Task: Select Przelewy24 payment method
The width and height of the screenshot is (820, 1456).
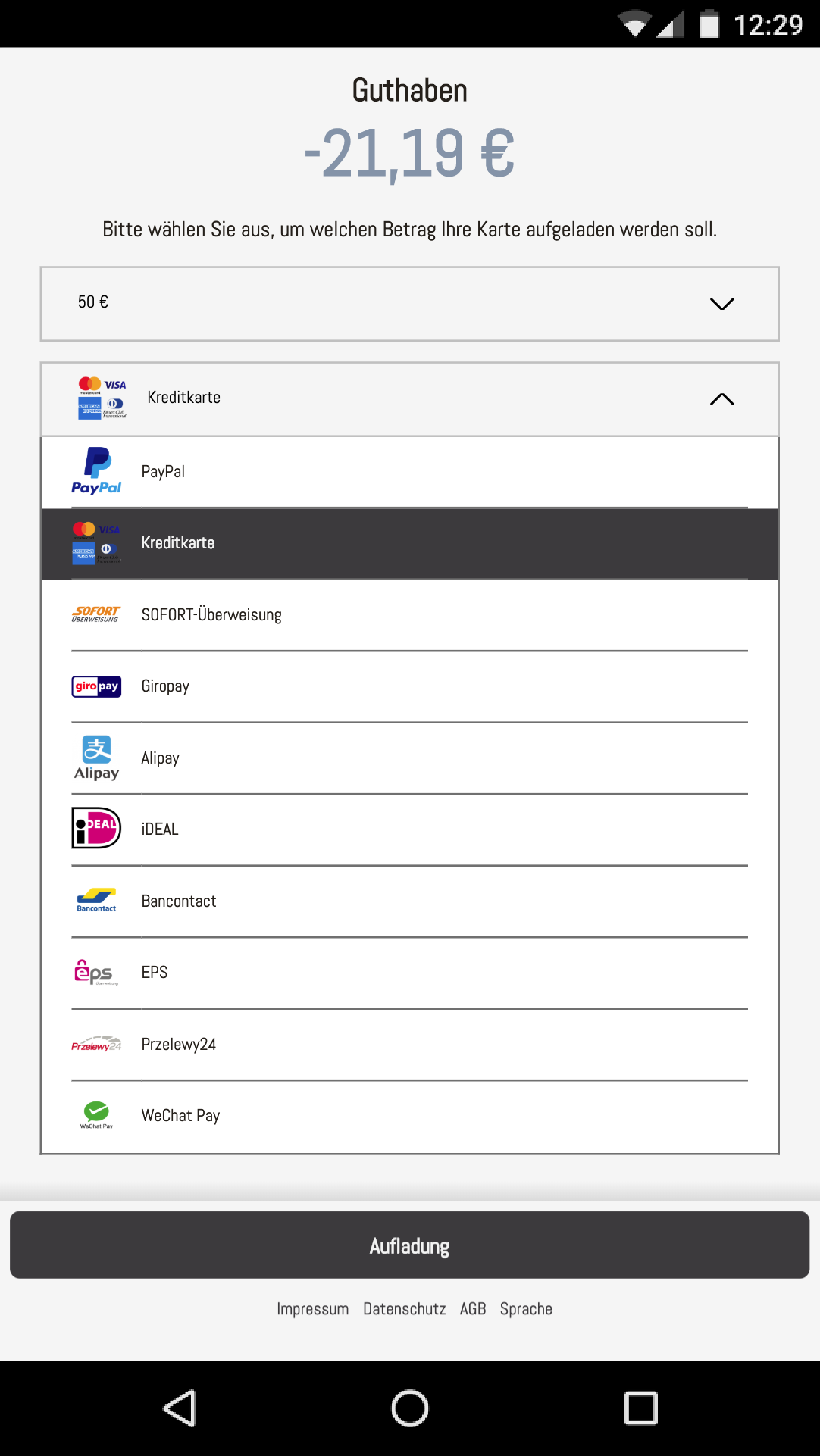Action: tap(409, 1045)
